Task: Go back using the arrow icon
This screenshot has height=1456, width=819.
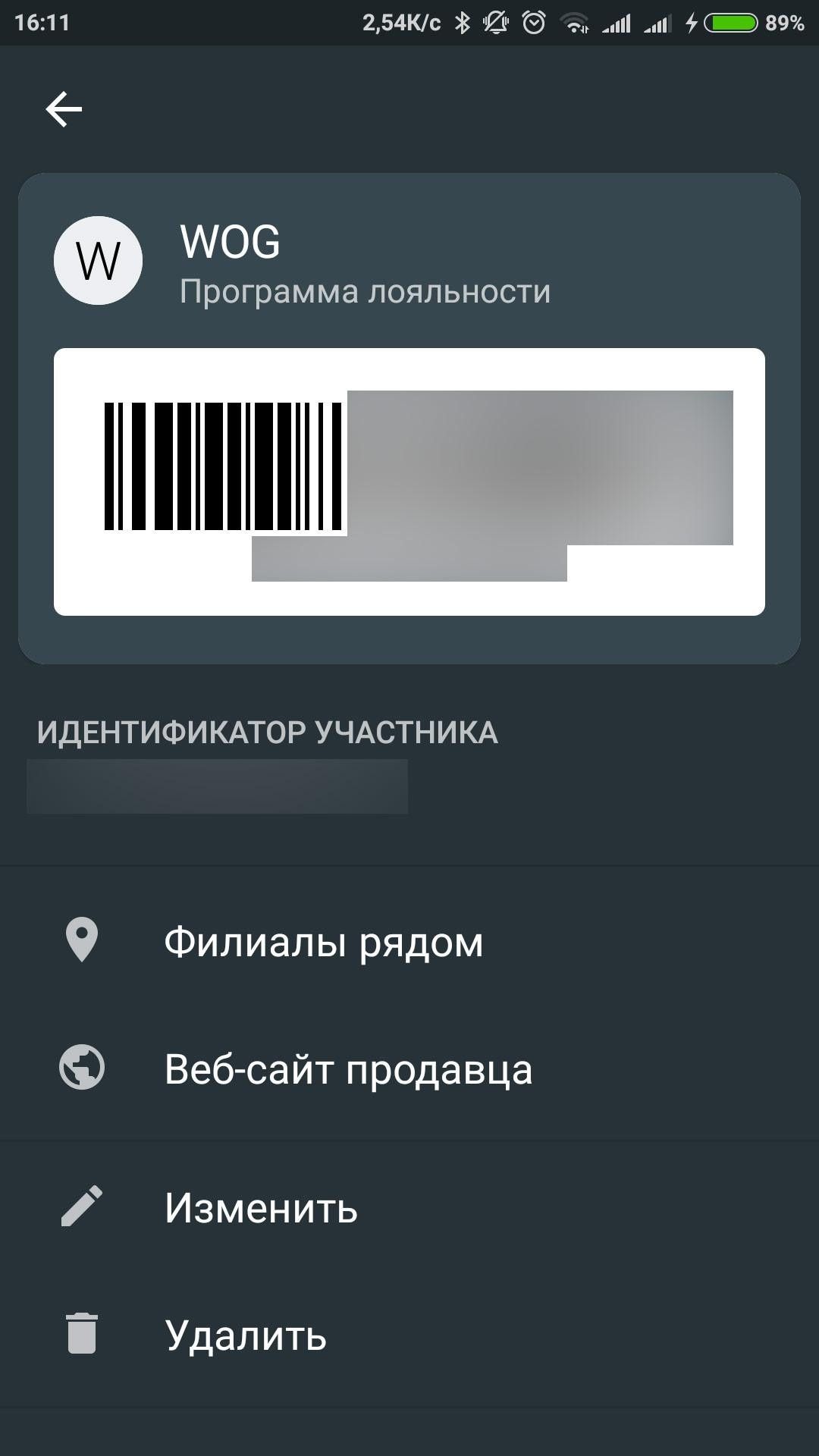Action: [x=64, y=109]
